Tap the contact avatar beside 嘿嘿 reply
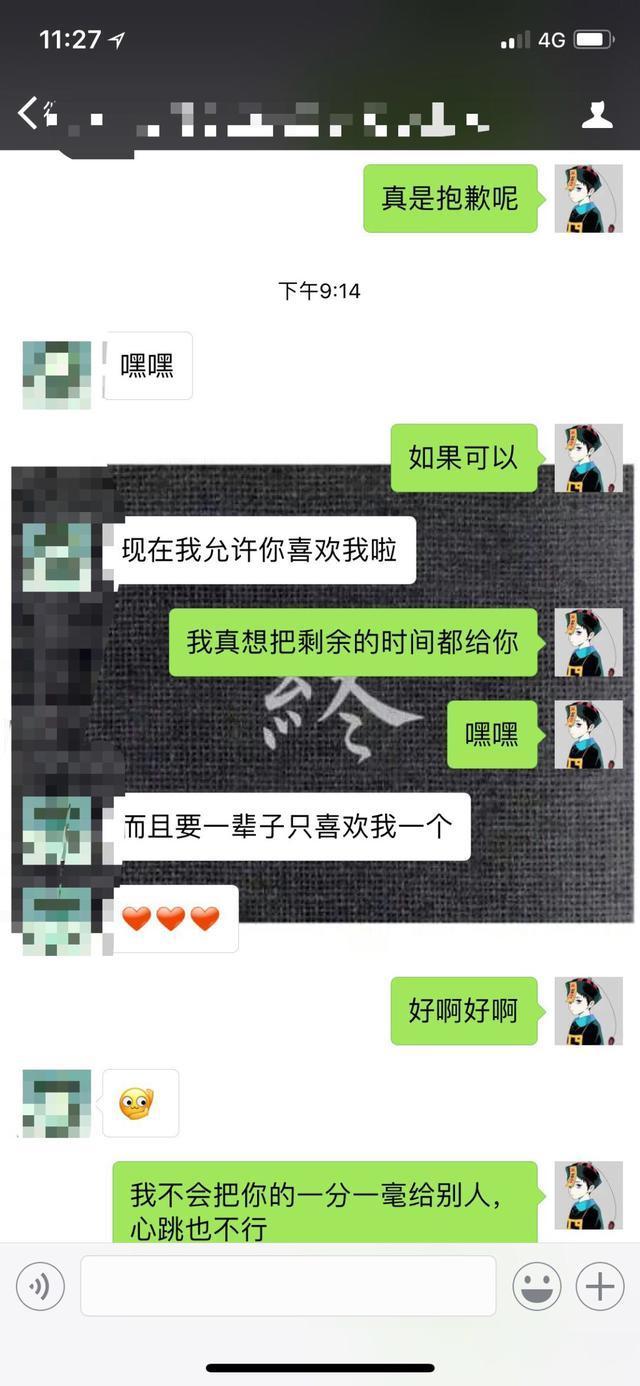Screen dimensions: 640x1386 (57, 374)
